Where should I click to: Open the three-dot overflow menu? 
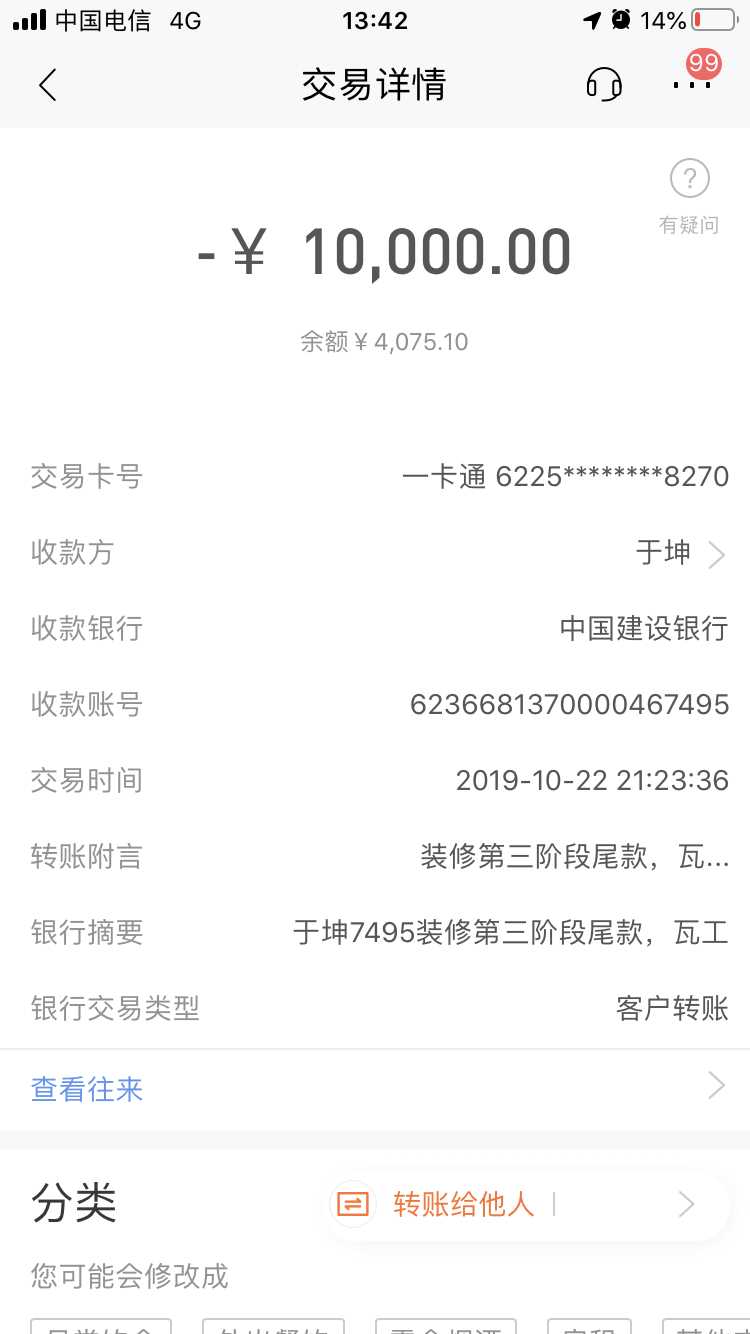pyautogui.click(x=691, y=85)
